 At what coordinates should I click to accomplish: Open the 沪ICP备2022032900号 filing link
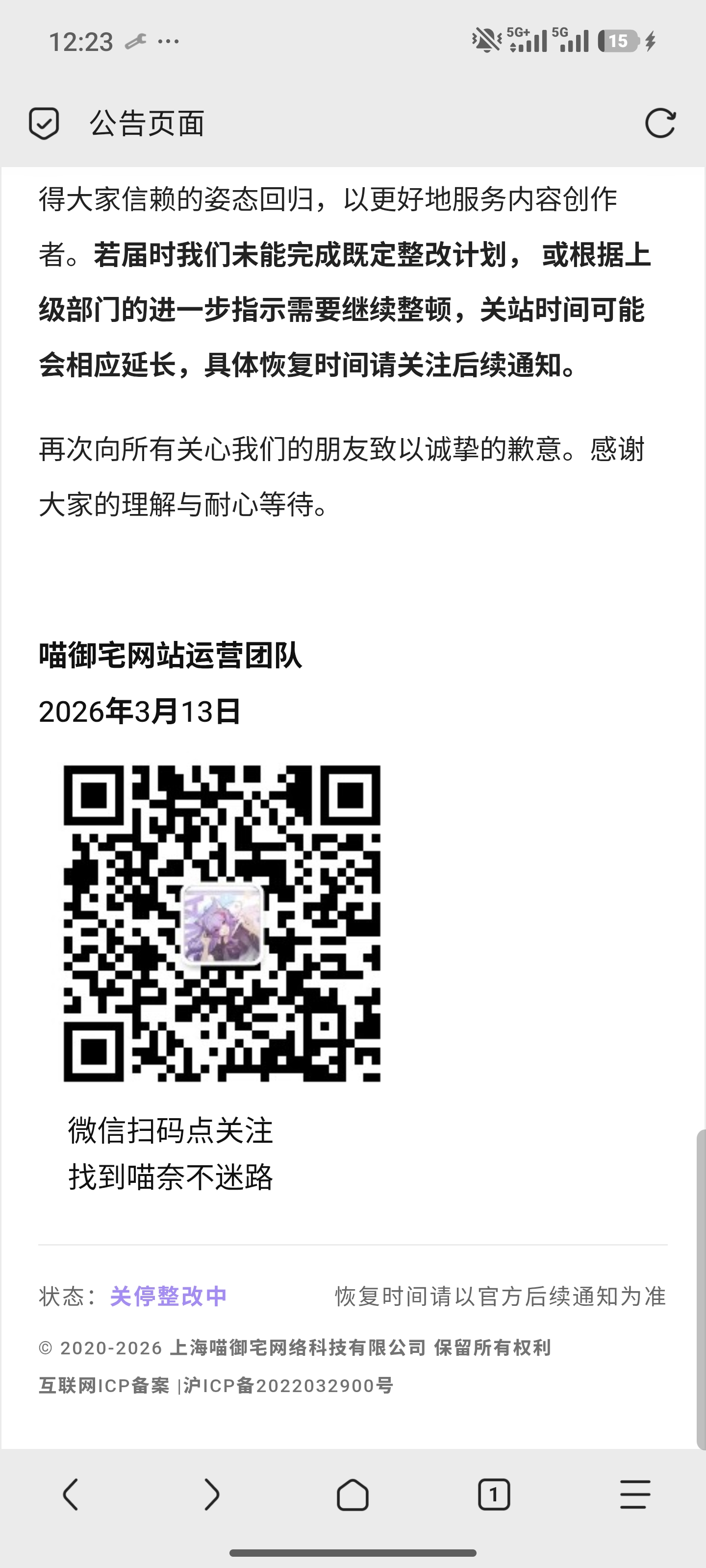coord(288,1385)
